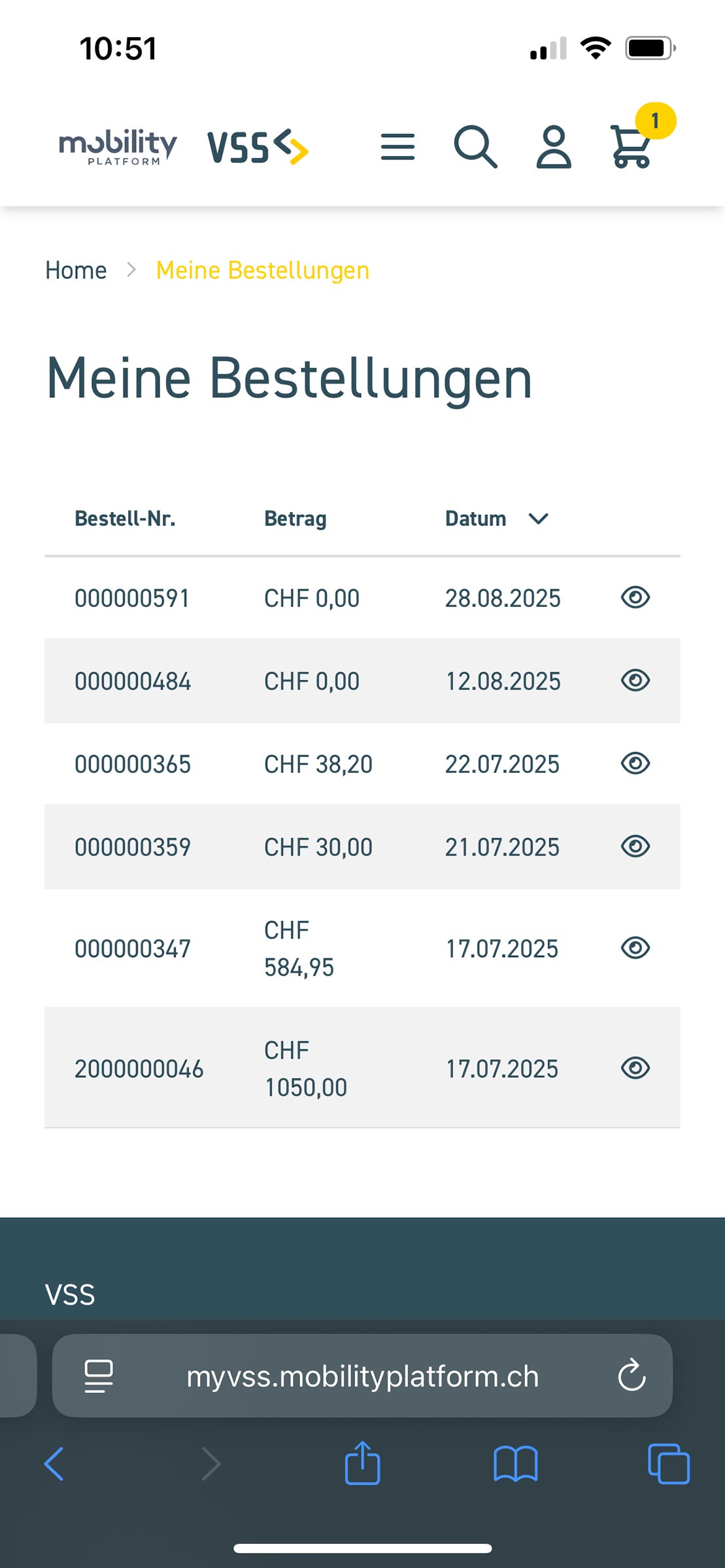Screen dimensions: 725x1568
Task: Tap the URL address field
Action: pos(362,1376)
